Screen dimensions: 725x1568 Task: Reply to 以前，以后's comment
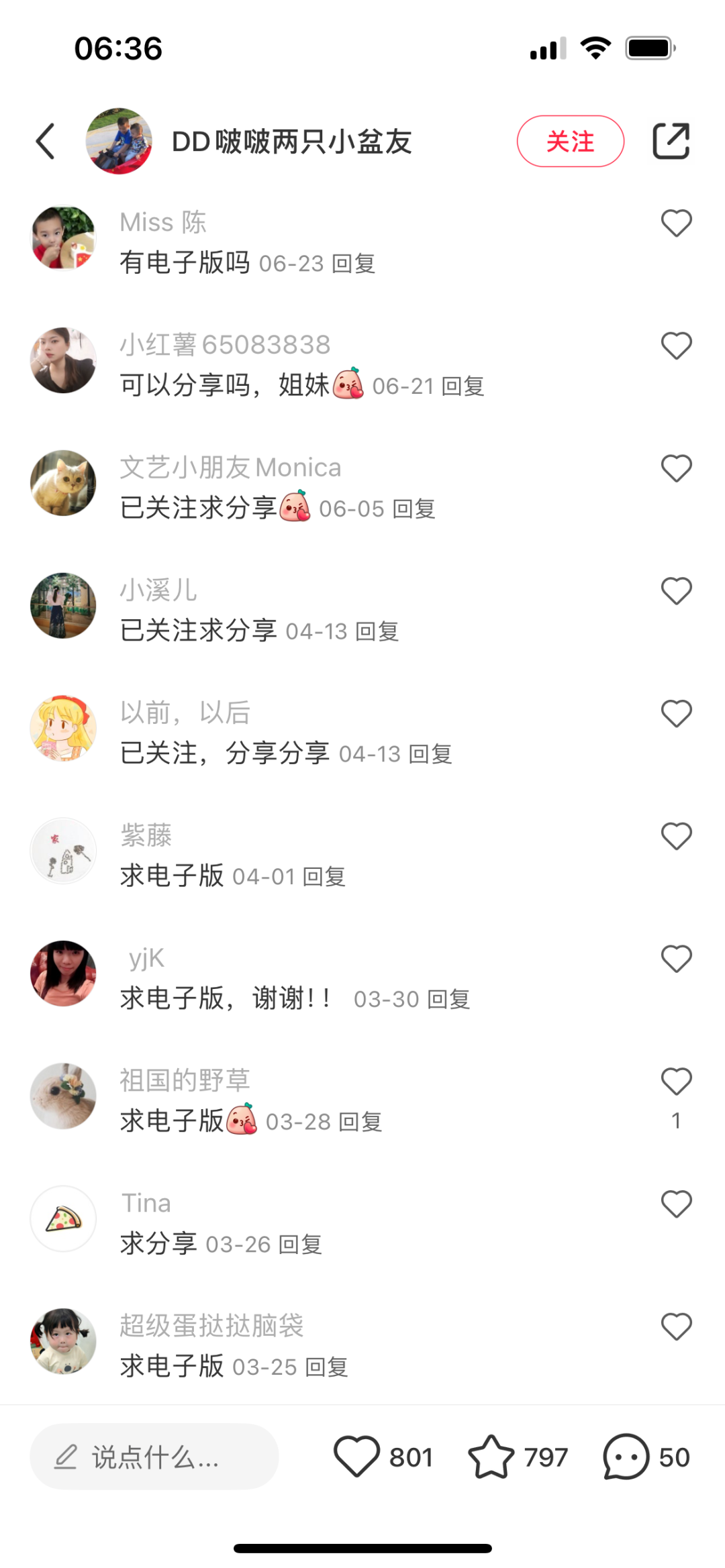point(430,754)
